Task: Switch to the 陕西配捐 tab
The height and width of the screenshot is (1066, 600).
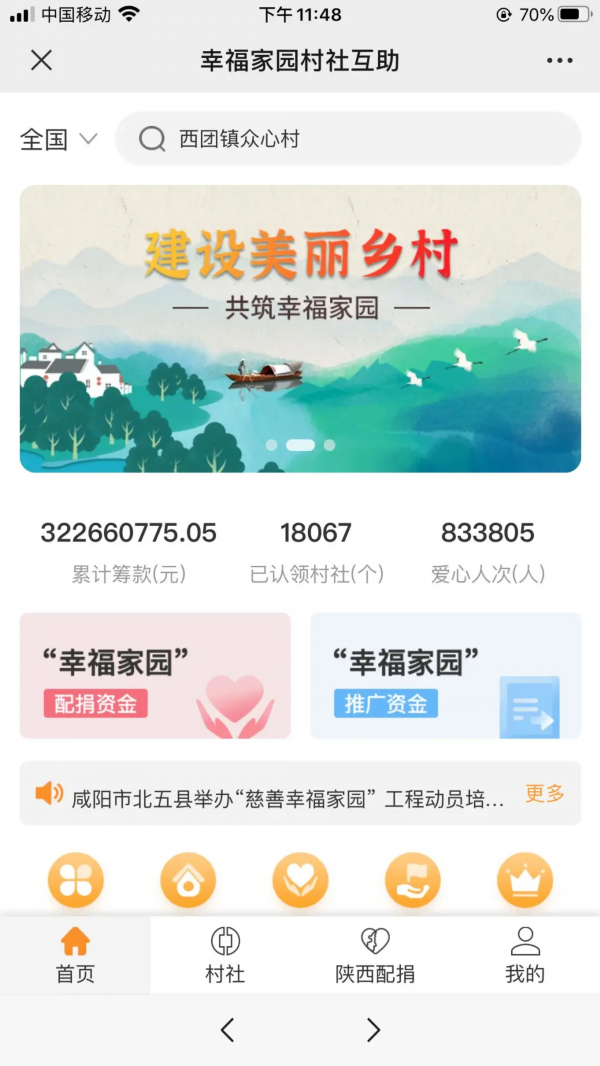Action: click(x=375, y=955)
